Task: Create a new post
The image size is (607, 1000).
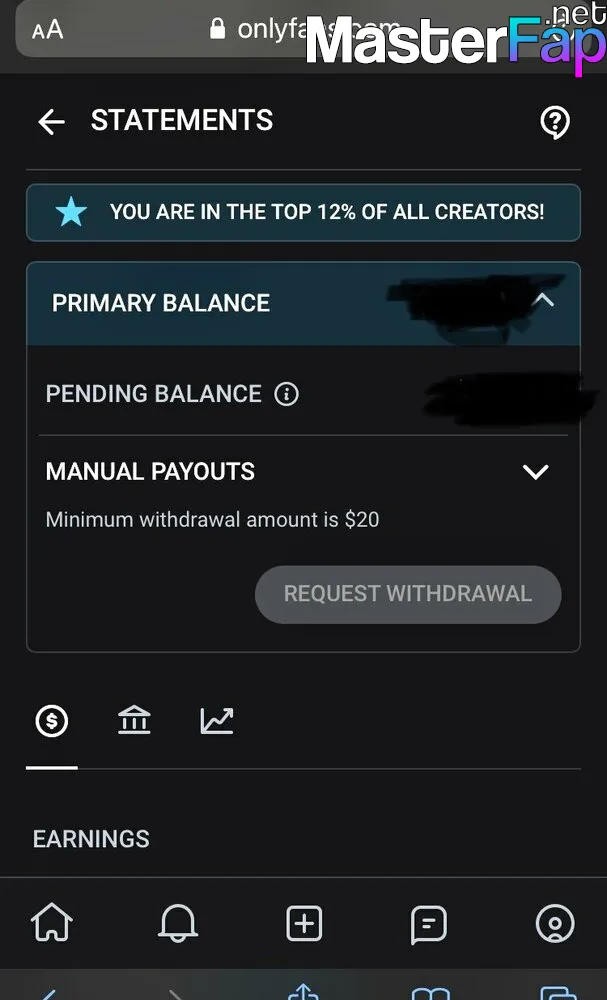Action: click(304, 923)
